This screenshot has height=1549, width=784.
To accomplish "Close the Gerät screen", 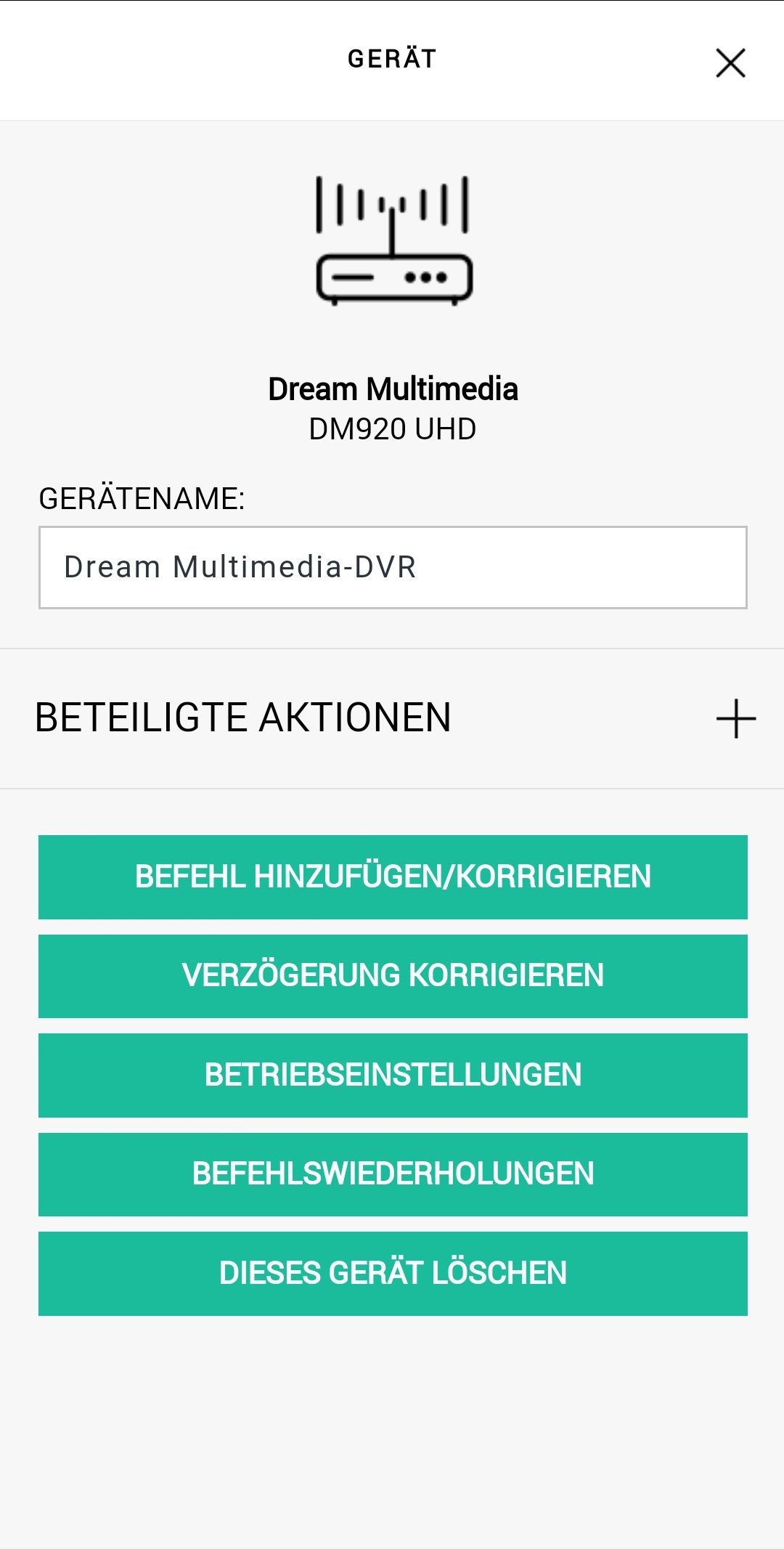I will [x=730, y=62].
